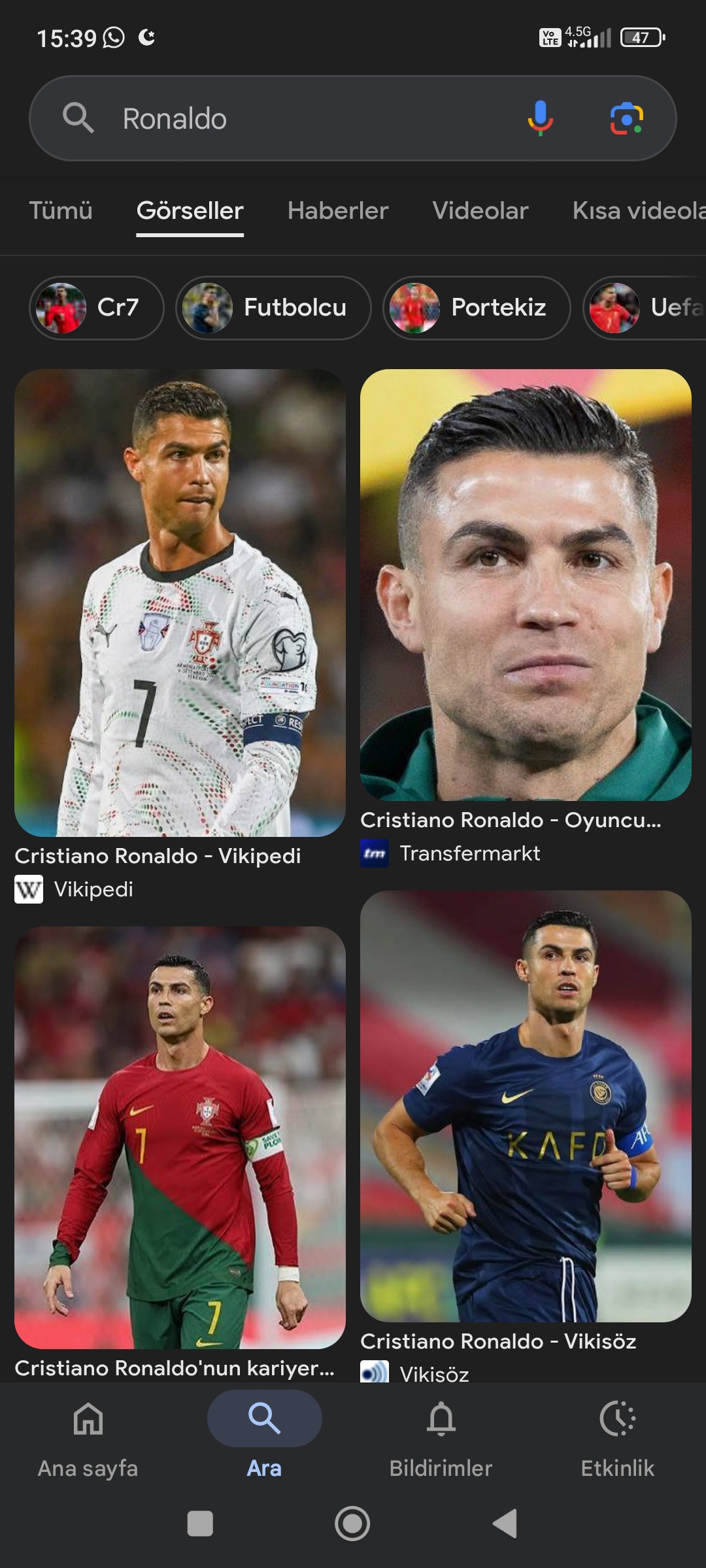
Task: Open the Kısa videolar tab
Action: coord(637,211)
